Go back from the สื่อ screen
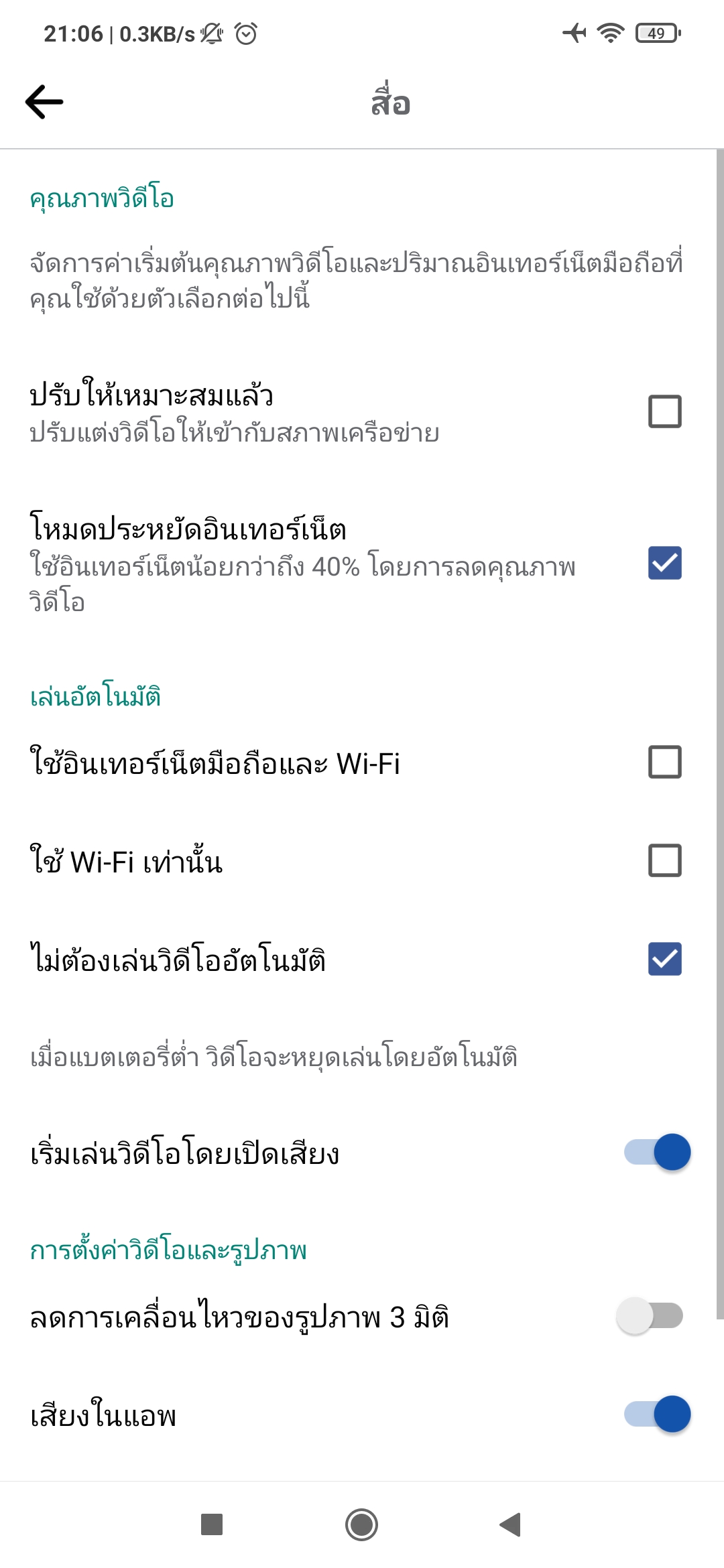The image size is (724, 1568). pos(44,102)
